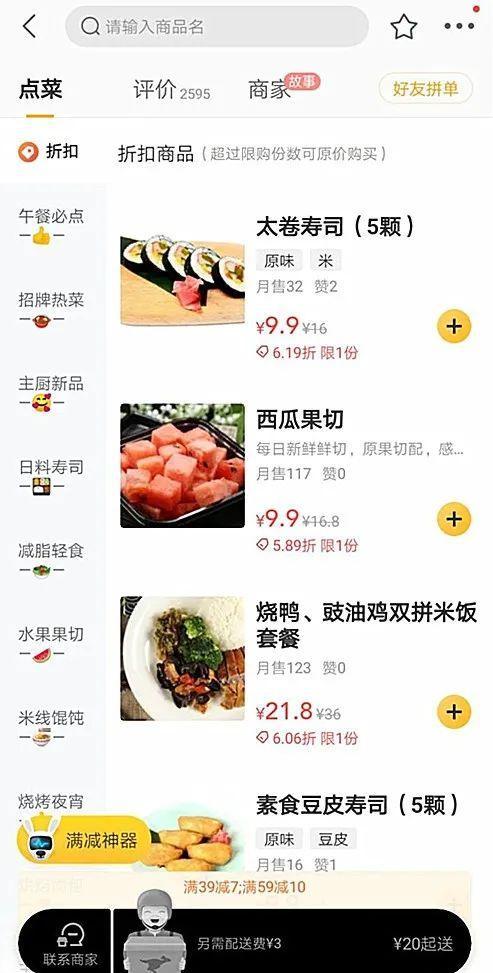Screen dimensions: 493x973
Task: Favorite this store with the star icon
Action: pos(404,27)
